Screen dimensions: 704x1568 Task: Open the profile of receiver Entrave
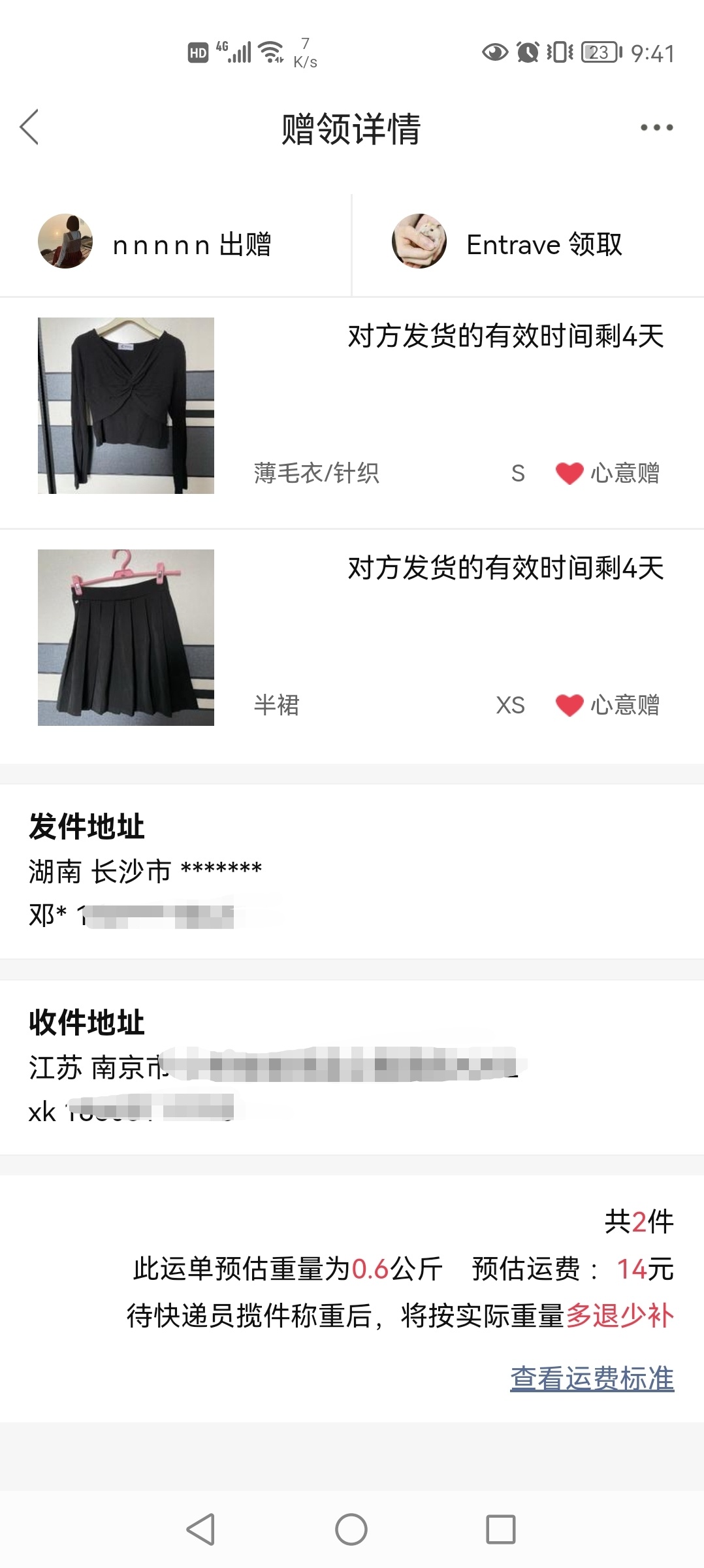(419, 242)
